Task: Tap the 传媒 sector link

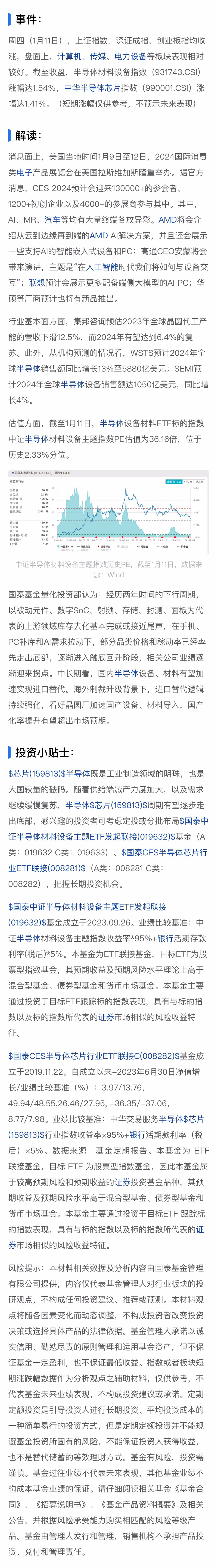Action: [x=98, y=57]
